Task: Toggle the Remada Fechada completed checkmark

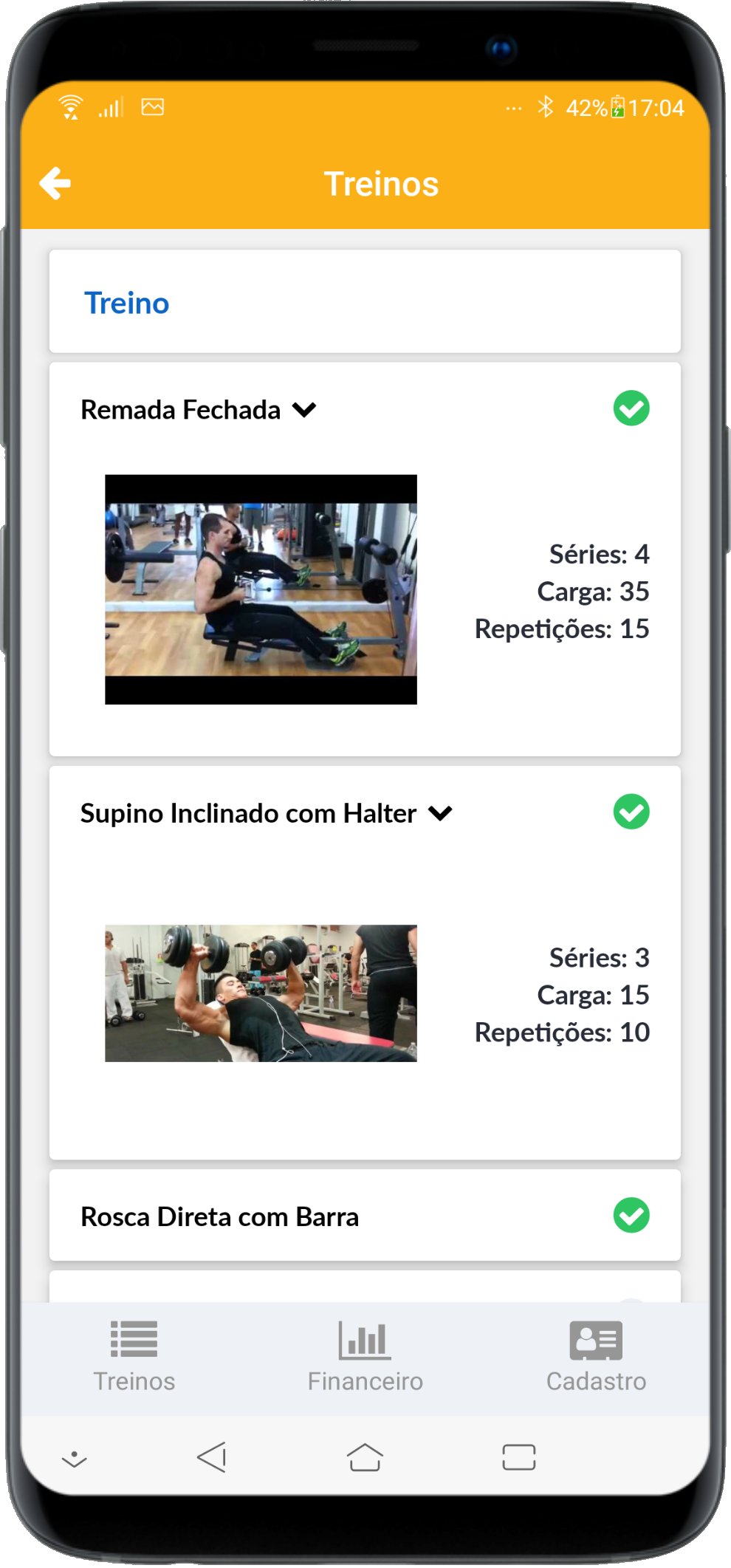Action: [x=631, y=408]
